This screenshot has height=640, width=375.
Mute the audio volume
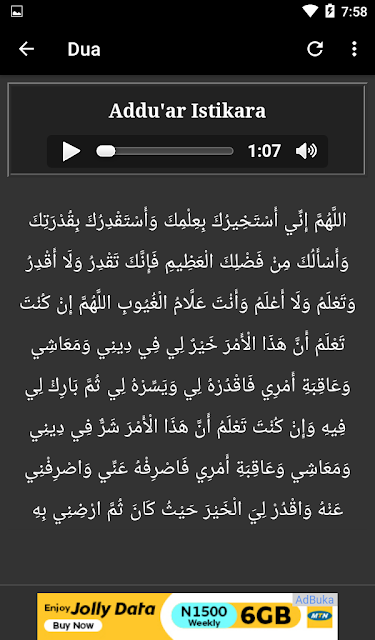point(306,151)
